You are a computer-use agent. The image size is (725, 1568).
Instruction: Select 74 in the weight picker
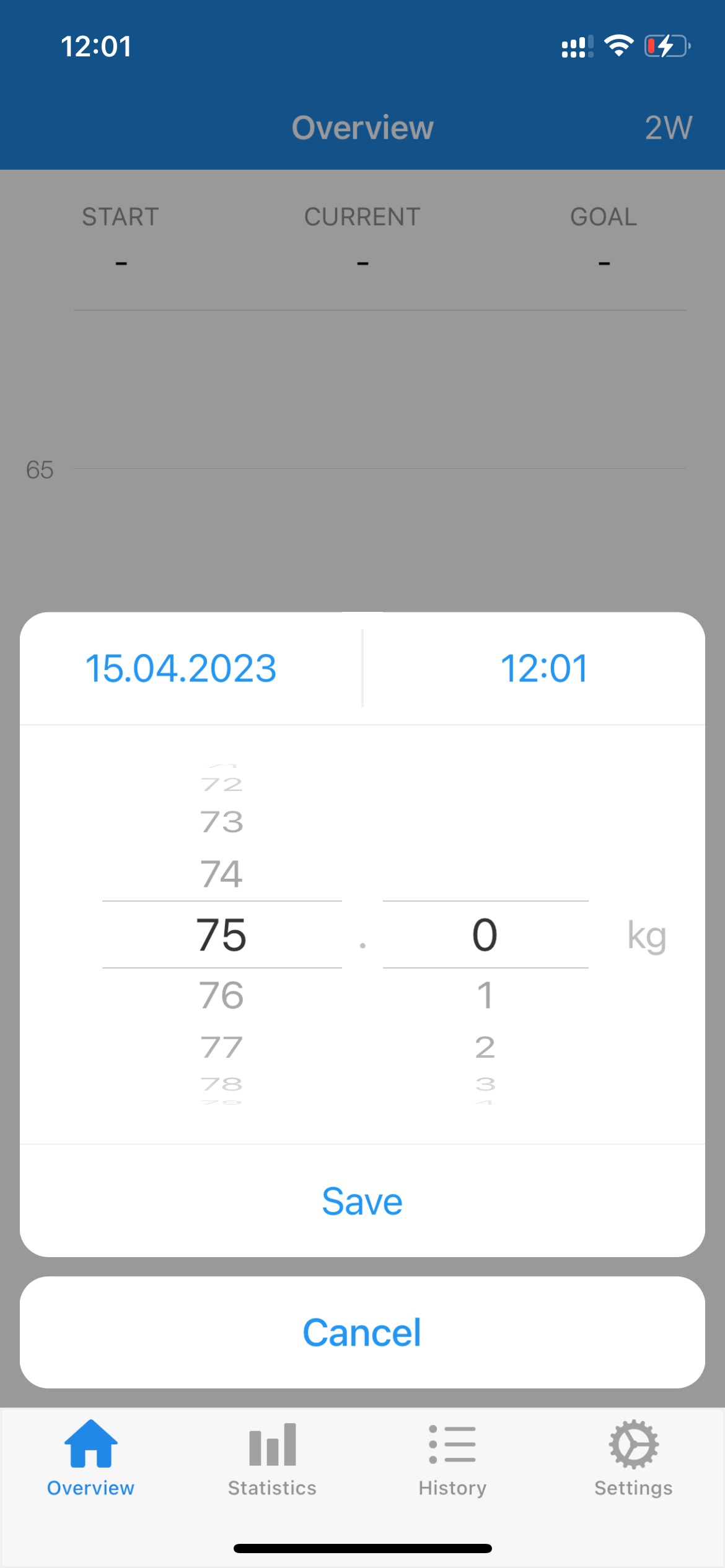pos(222,874)
